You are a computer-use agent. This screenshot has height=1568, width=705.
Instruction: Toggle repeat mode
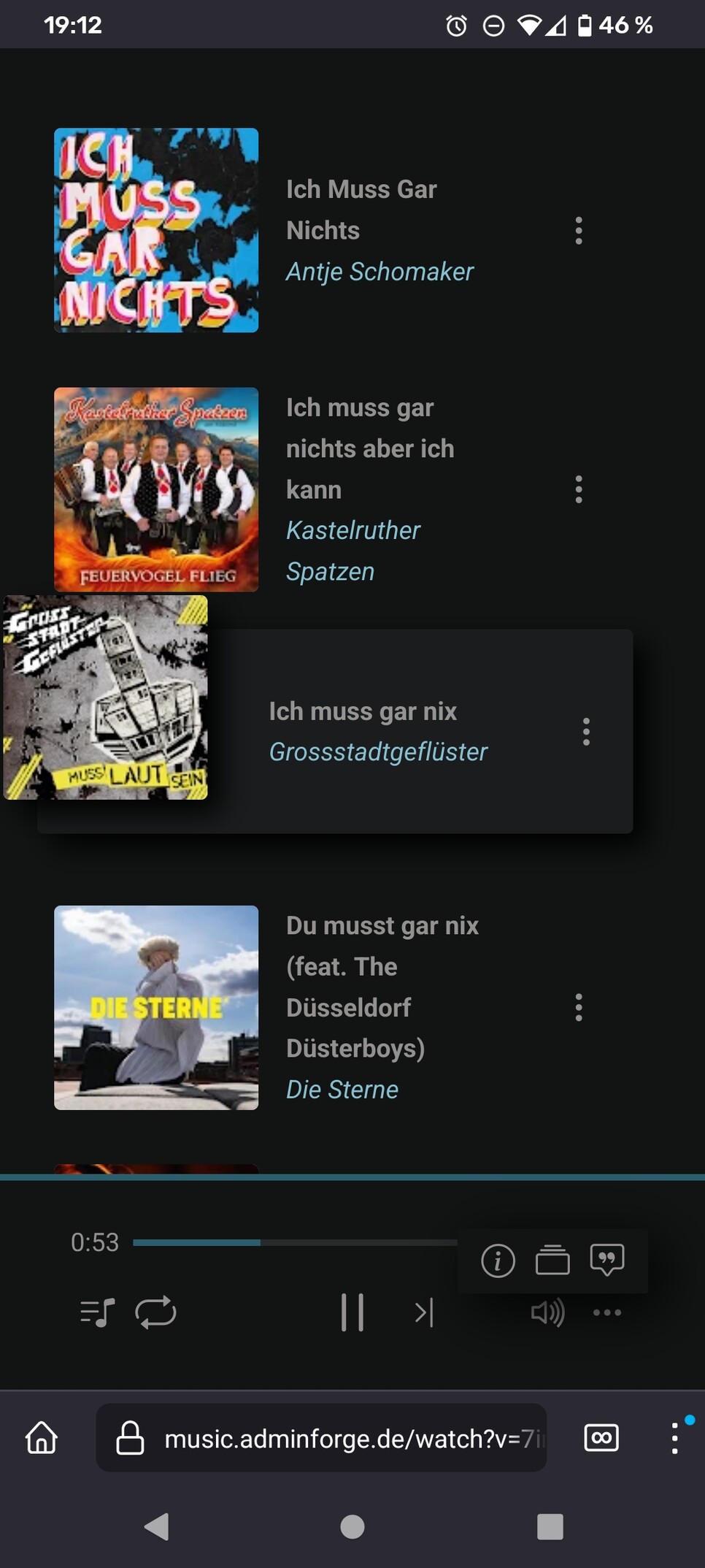click(x=155, y=1312)
